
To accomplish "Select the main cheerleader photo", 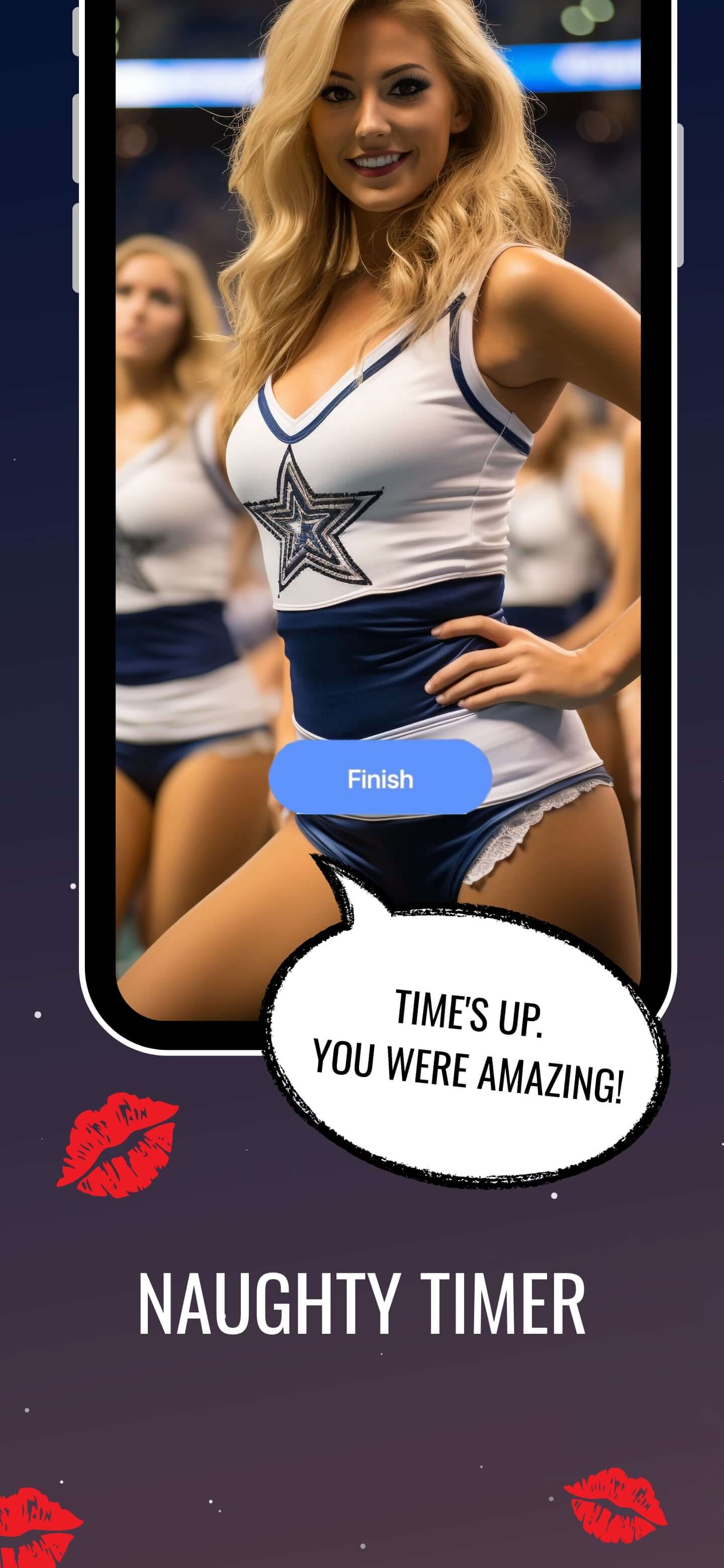I will tap(378, 426).
